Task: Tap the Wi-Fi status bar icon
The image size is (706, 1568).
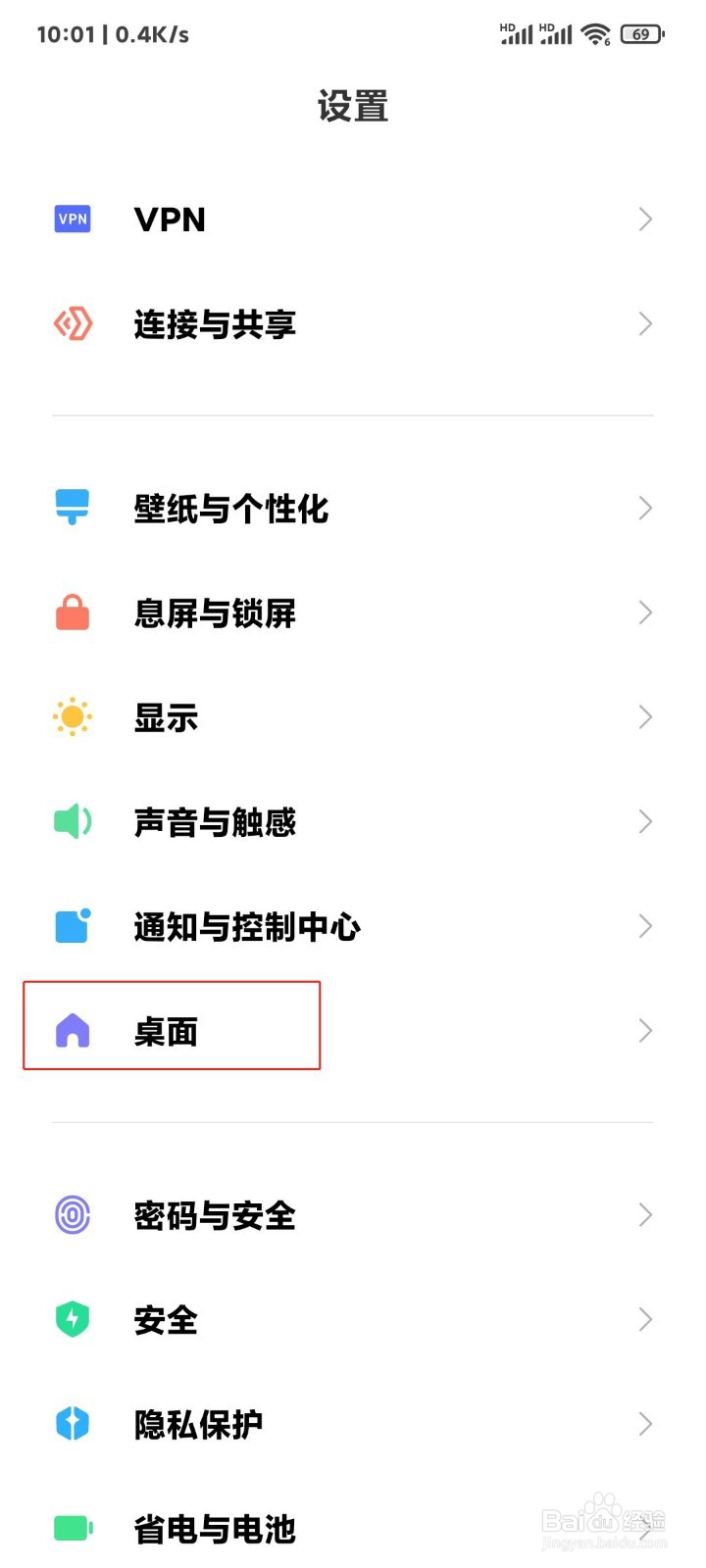Action: (593, 32)
